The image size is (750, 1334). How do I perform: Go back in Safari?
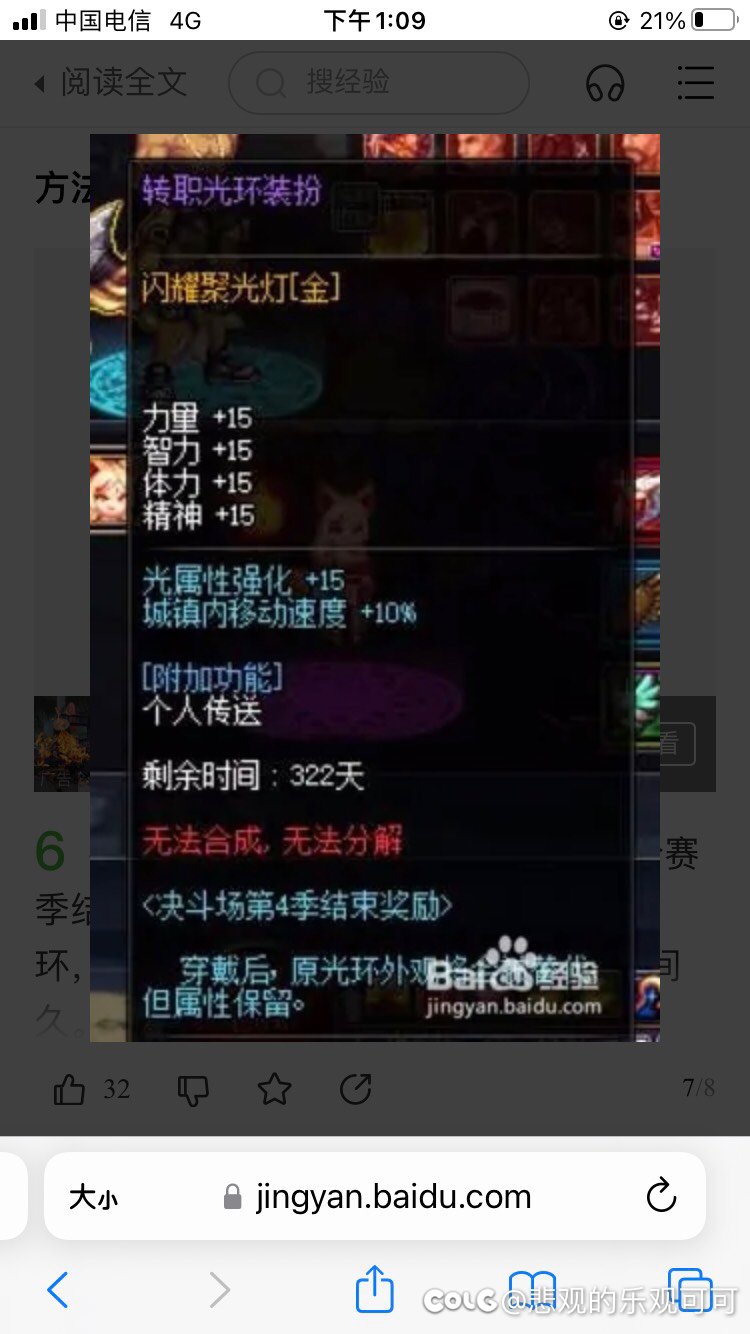point(58,1290)
